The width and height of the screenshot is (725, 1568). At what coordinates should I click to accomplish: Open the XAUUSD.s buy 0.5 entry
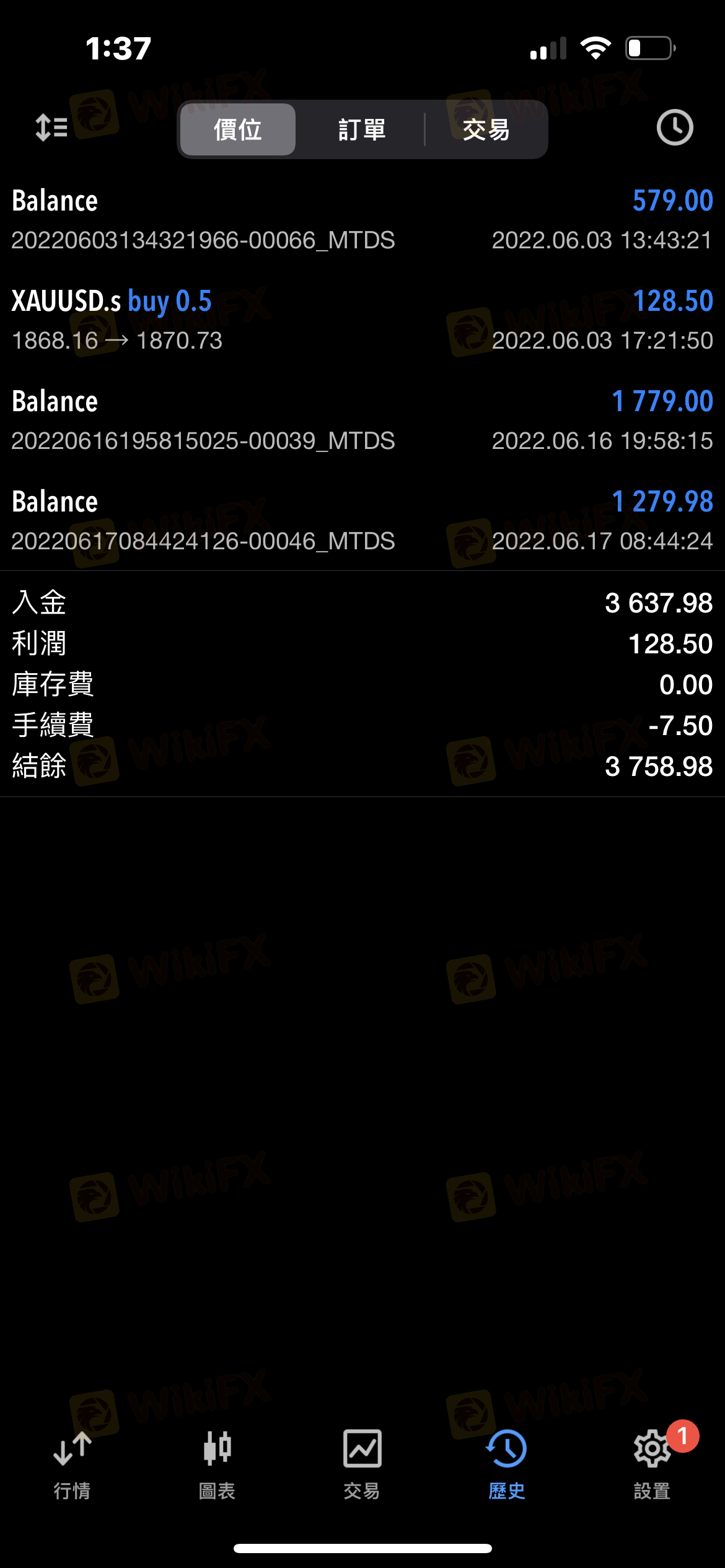point(362,320)
